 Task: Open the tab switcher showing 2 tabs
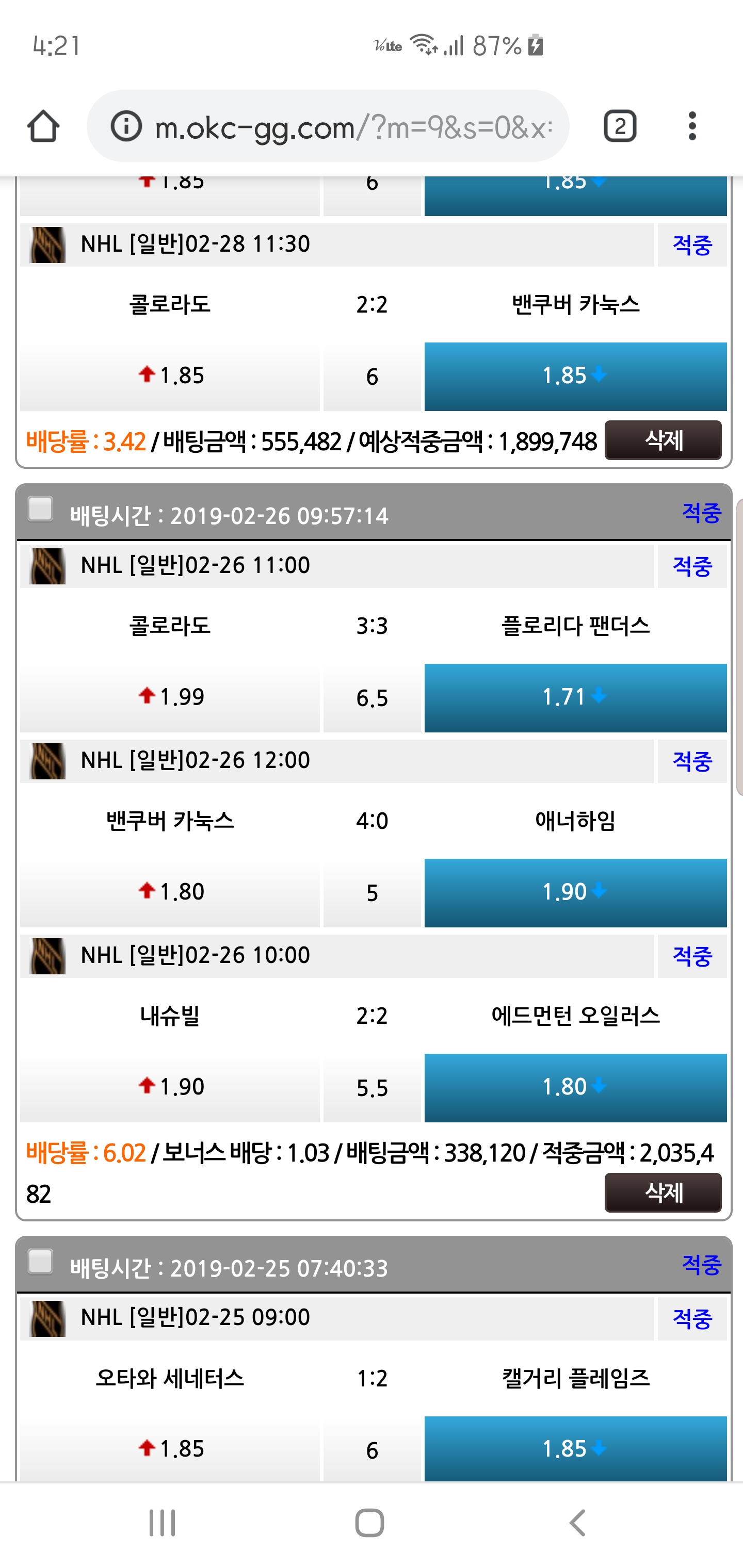tap(619, 126)
